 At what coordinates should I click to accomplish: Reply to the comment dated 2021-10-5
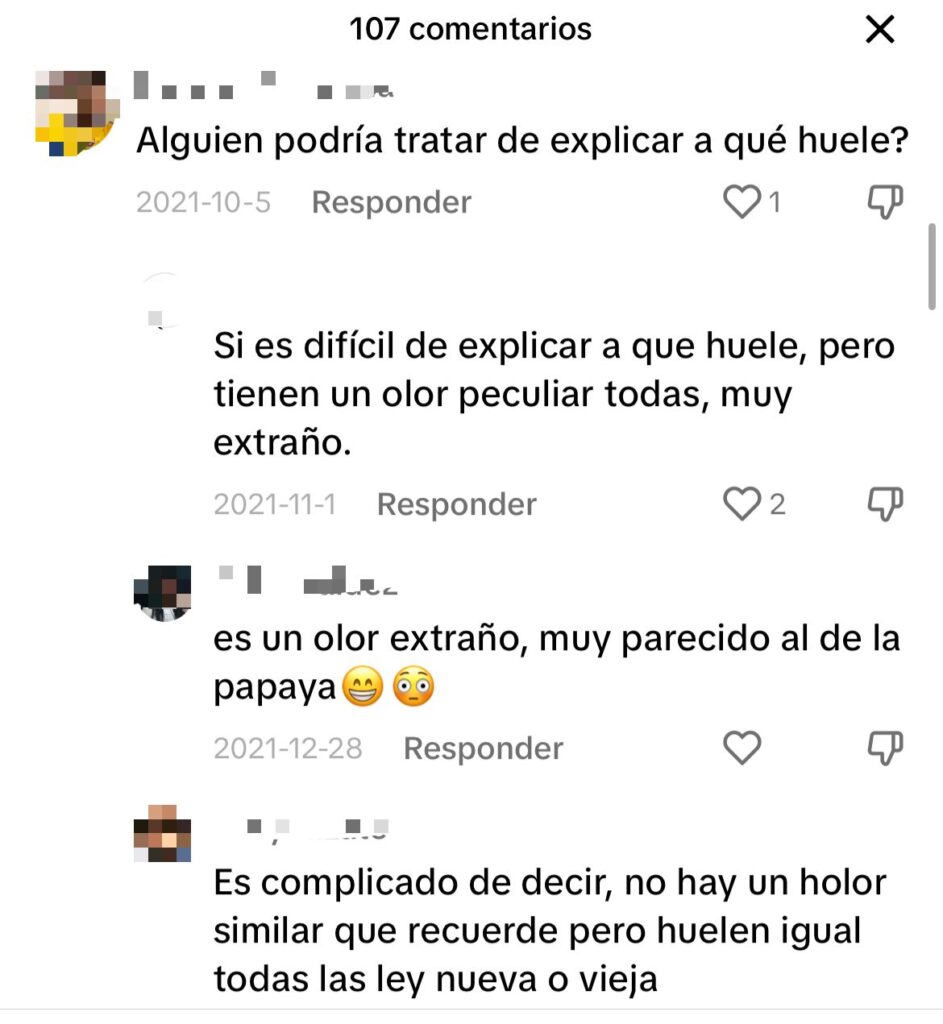point(391,203)
